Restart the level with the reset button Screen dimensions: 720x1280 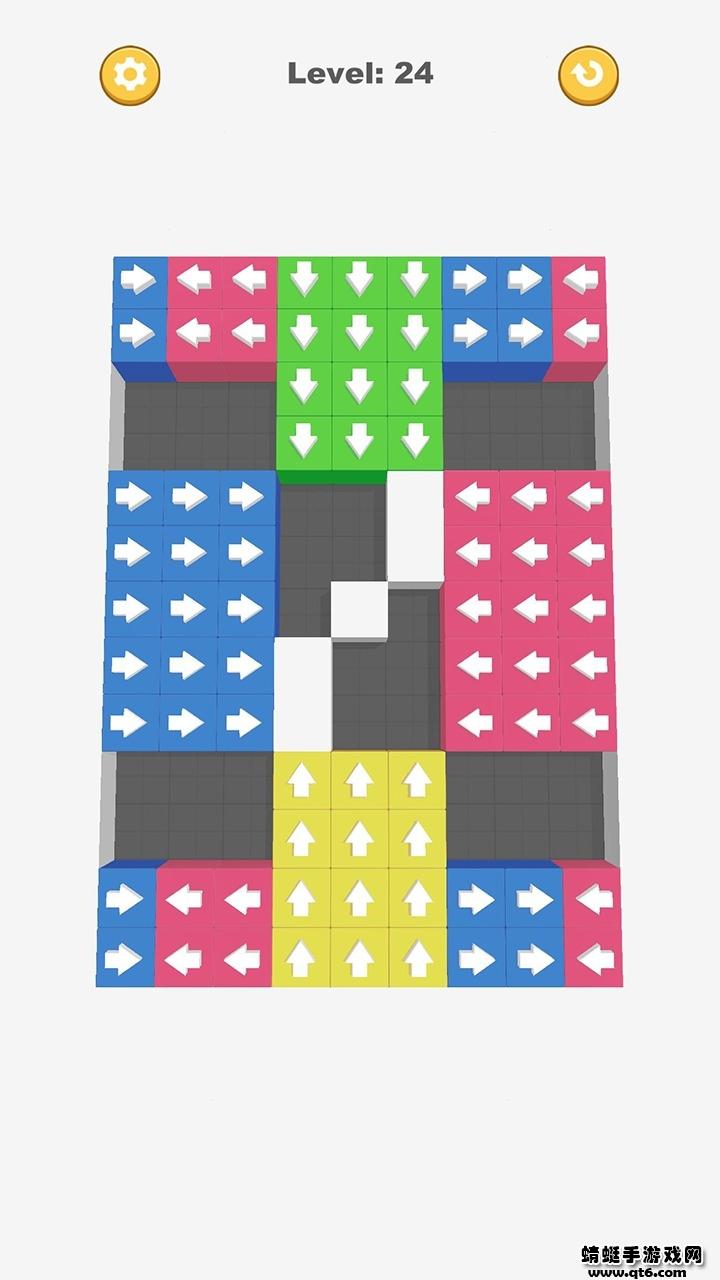pyautogui.click(x=588, y=75)
